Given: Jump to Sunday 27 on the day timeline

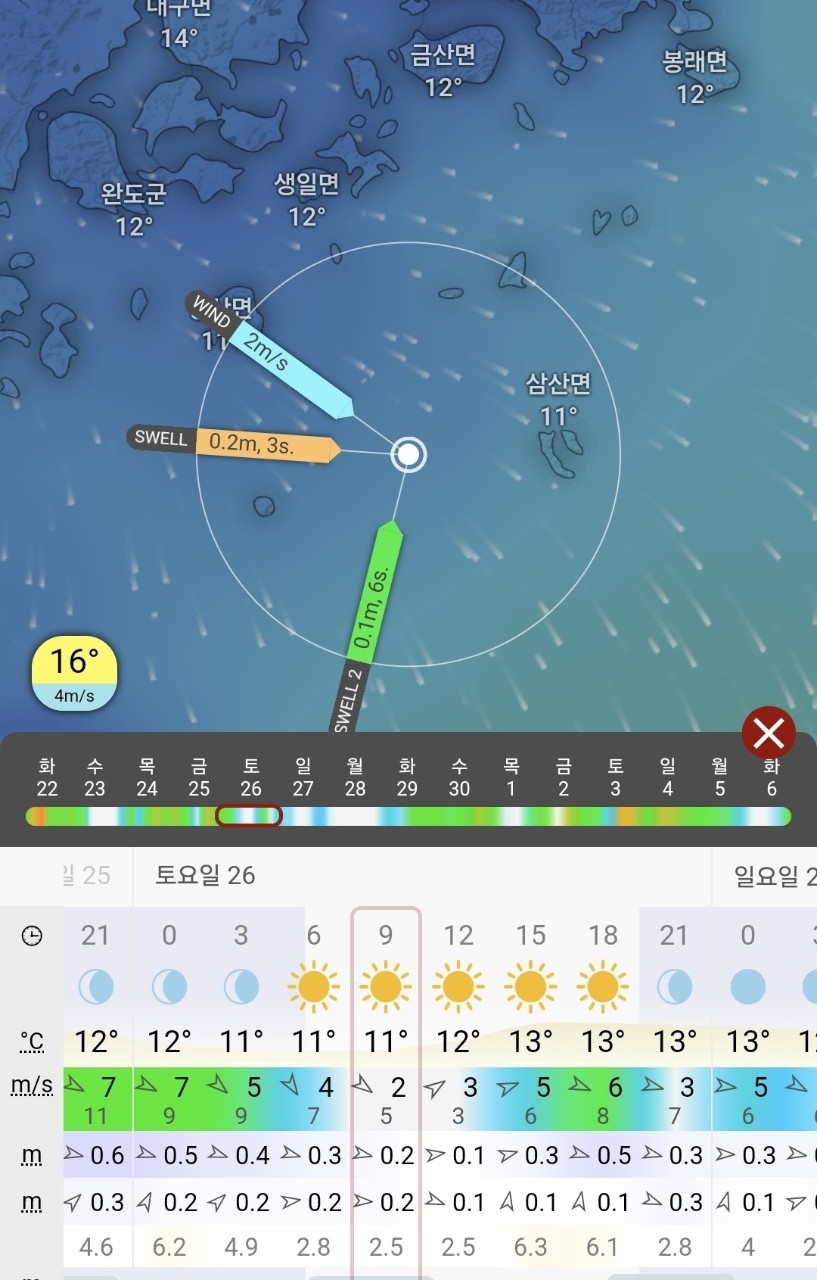Looking at the screenshot, I should [303, 778].
